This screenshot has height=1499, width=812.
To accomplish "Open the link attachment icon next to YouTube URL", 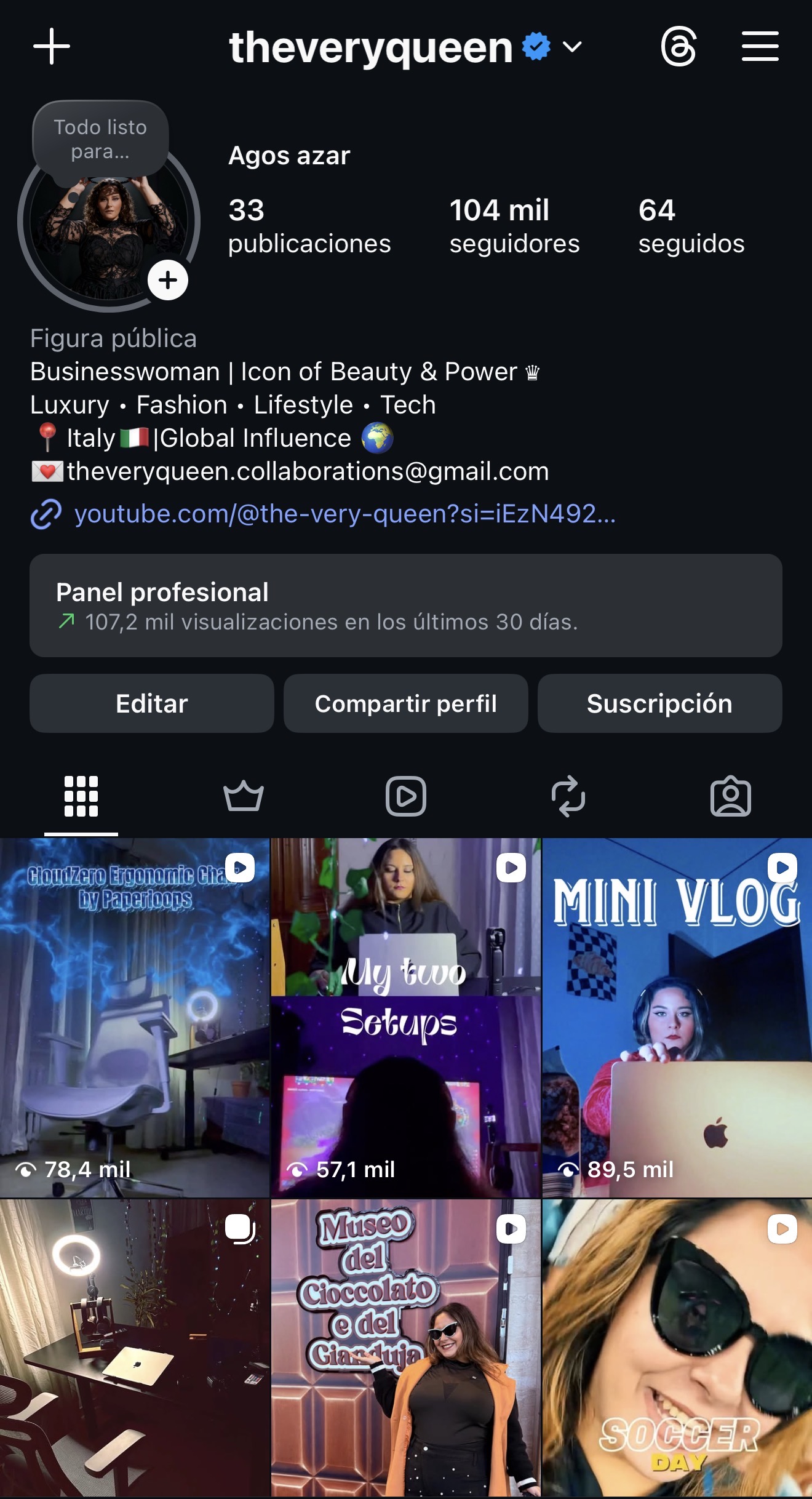I will coord(45,517).
